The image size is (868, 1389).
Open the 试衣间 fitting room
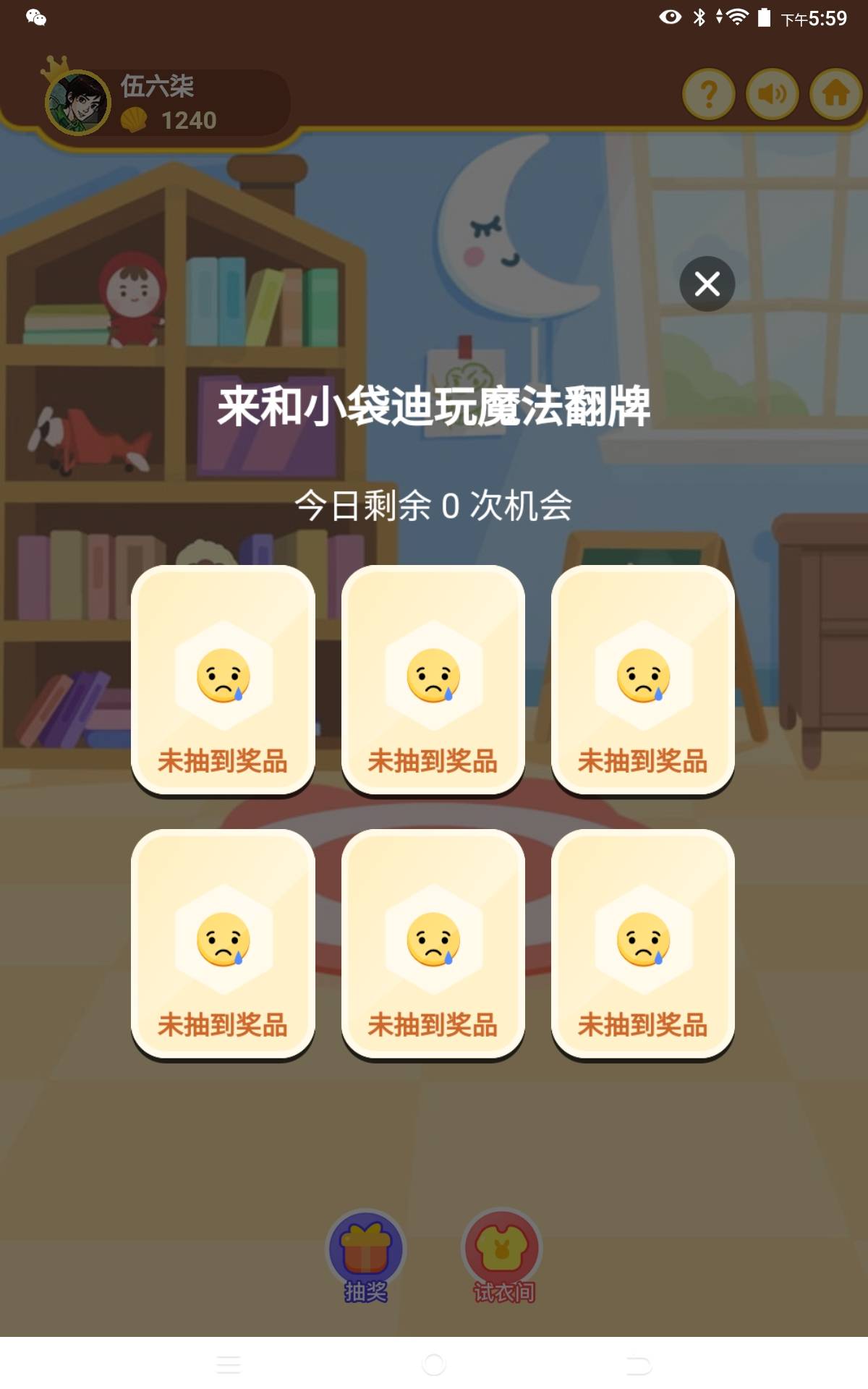(503, 1255)
